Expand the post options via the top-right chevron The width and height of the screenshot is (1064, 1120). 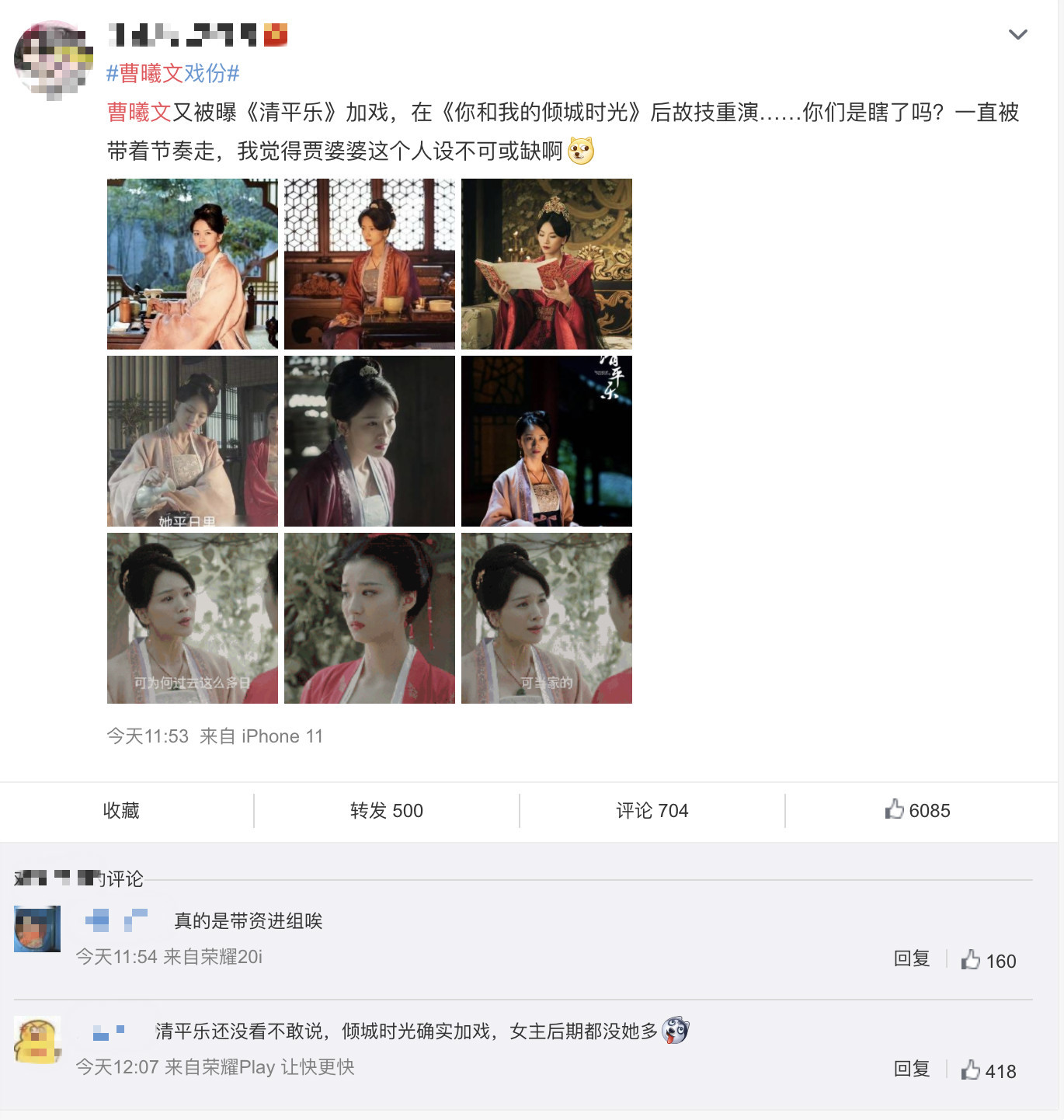tap(1017, 35)
